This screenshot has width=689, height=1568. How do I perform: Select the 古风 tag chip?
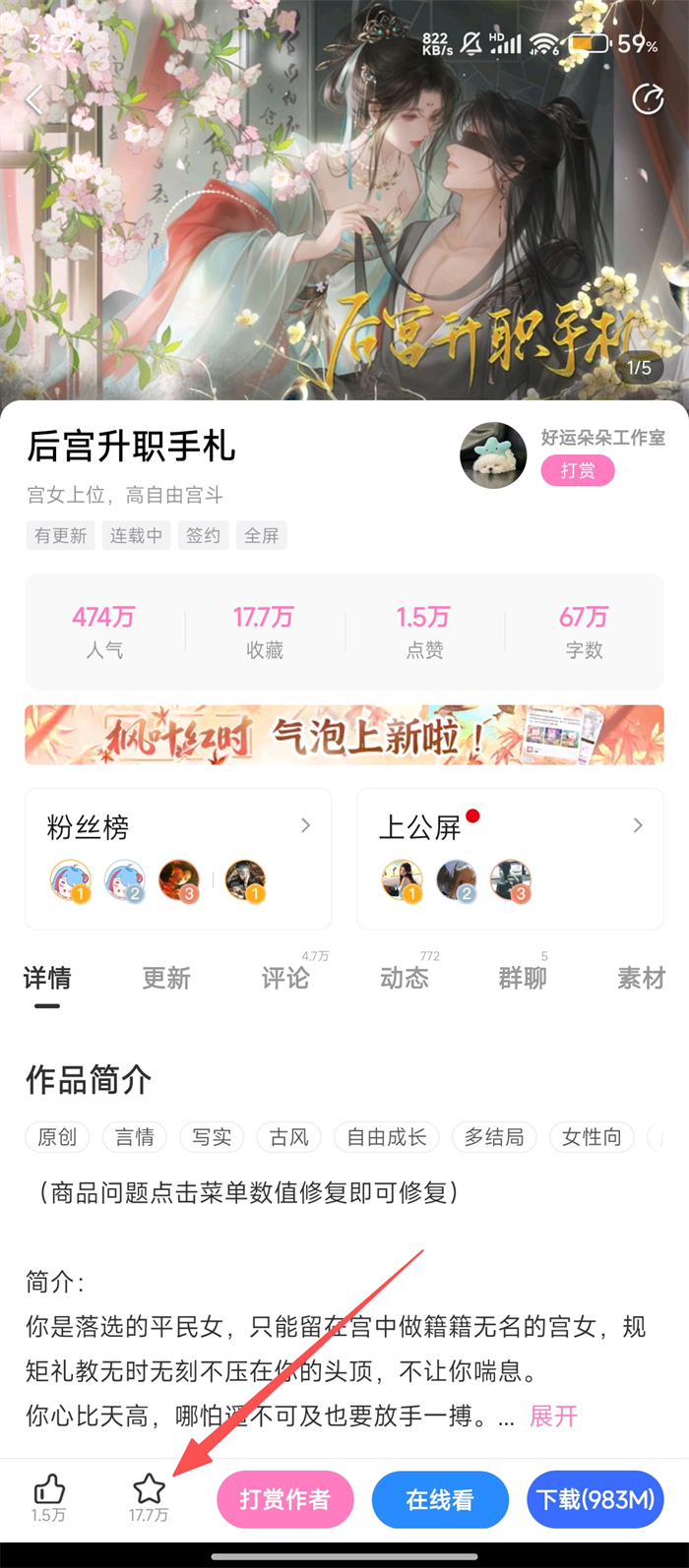pyautogui.click(x=289, y=1137)
